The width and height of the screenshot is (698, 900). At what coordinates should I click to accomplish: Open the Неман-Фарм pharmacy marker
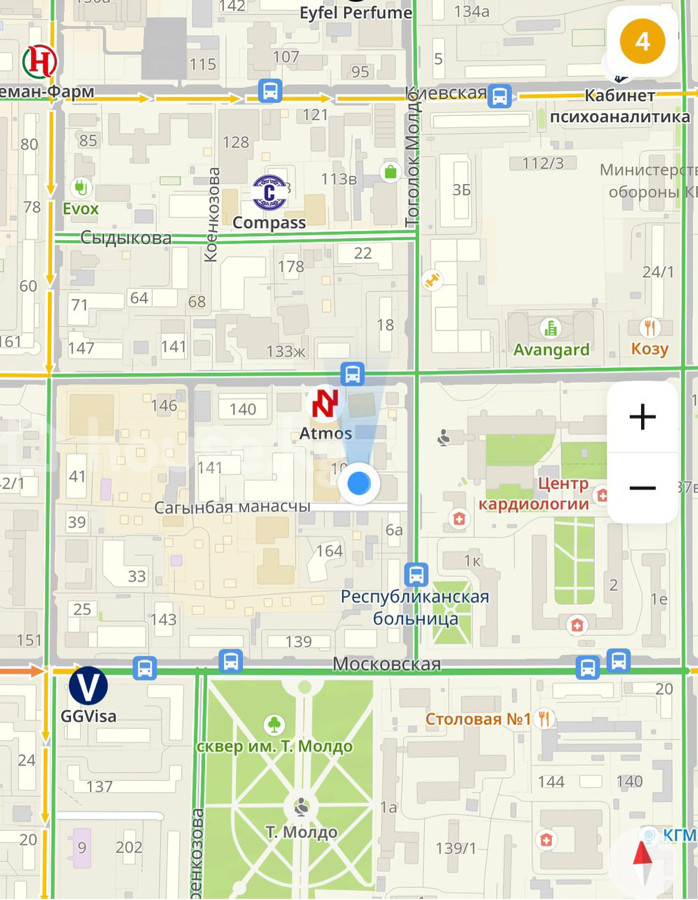[40, 61]
